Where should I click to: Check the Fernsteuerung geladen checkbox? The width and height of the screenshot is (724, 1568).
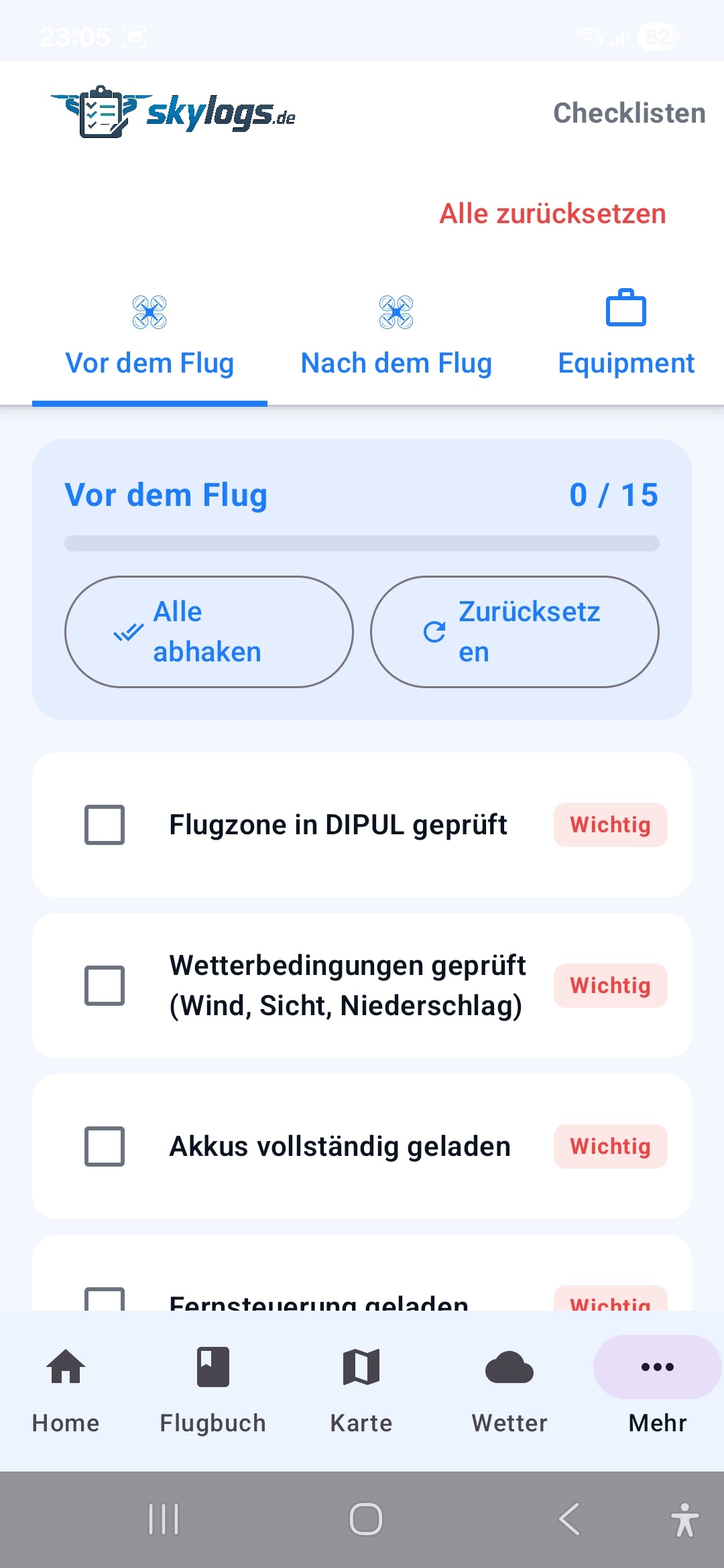click(x=104, y=1300)
